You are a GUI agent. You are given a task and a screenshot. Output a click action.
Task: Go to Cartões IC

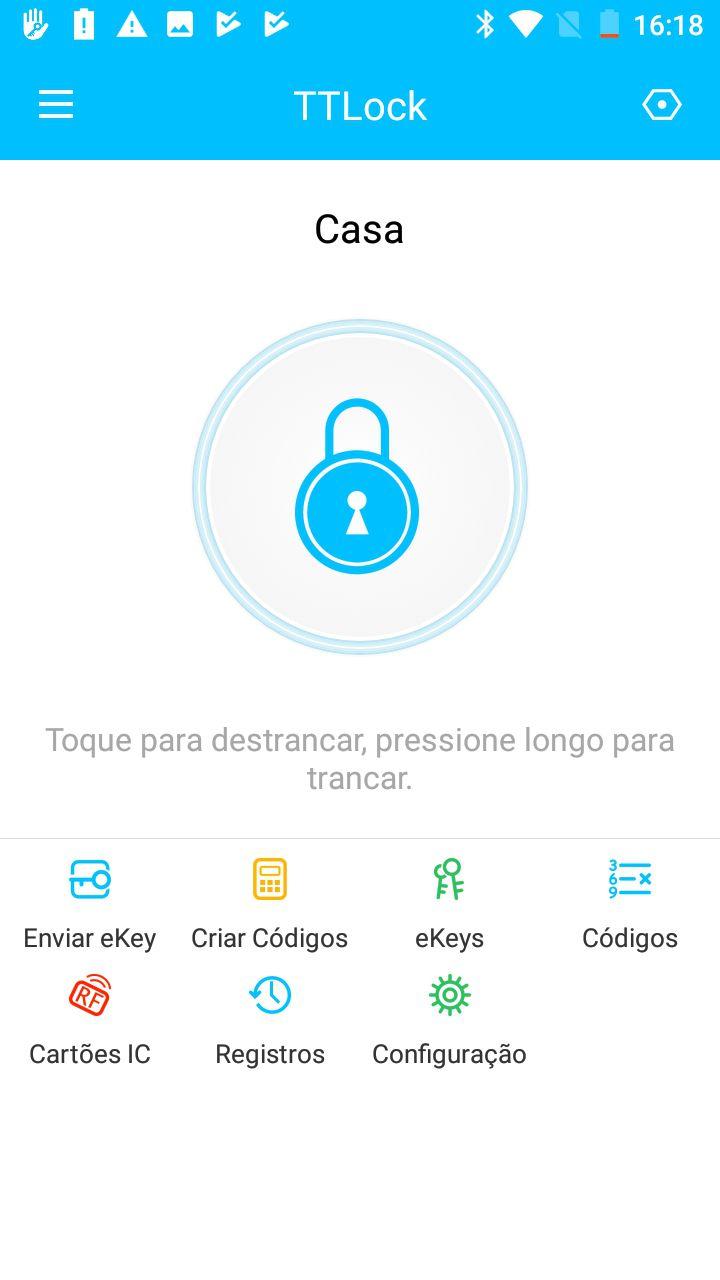click(90, 1019)
